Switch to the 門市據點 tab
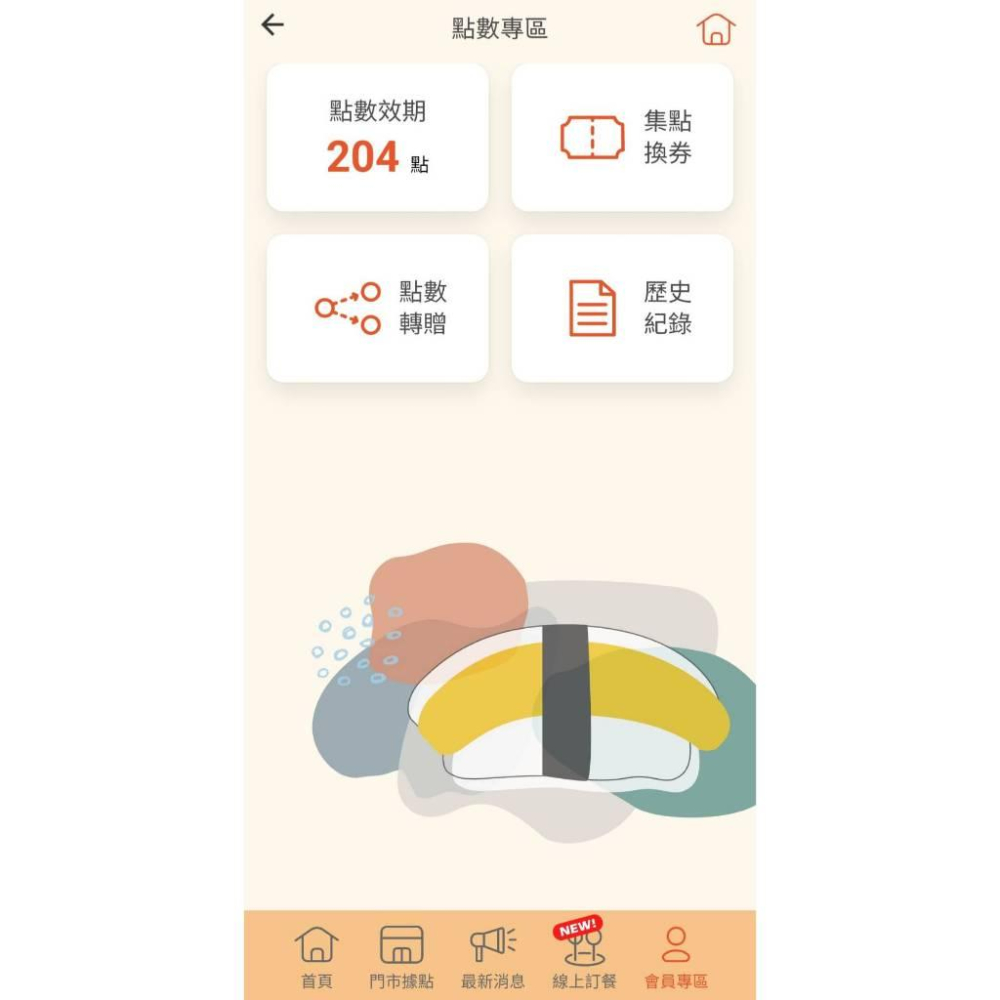 (x=401, y=956)
